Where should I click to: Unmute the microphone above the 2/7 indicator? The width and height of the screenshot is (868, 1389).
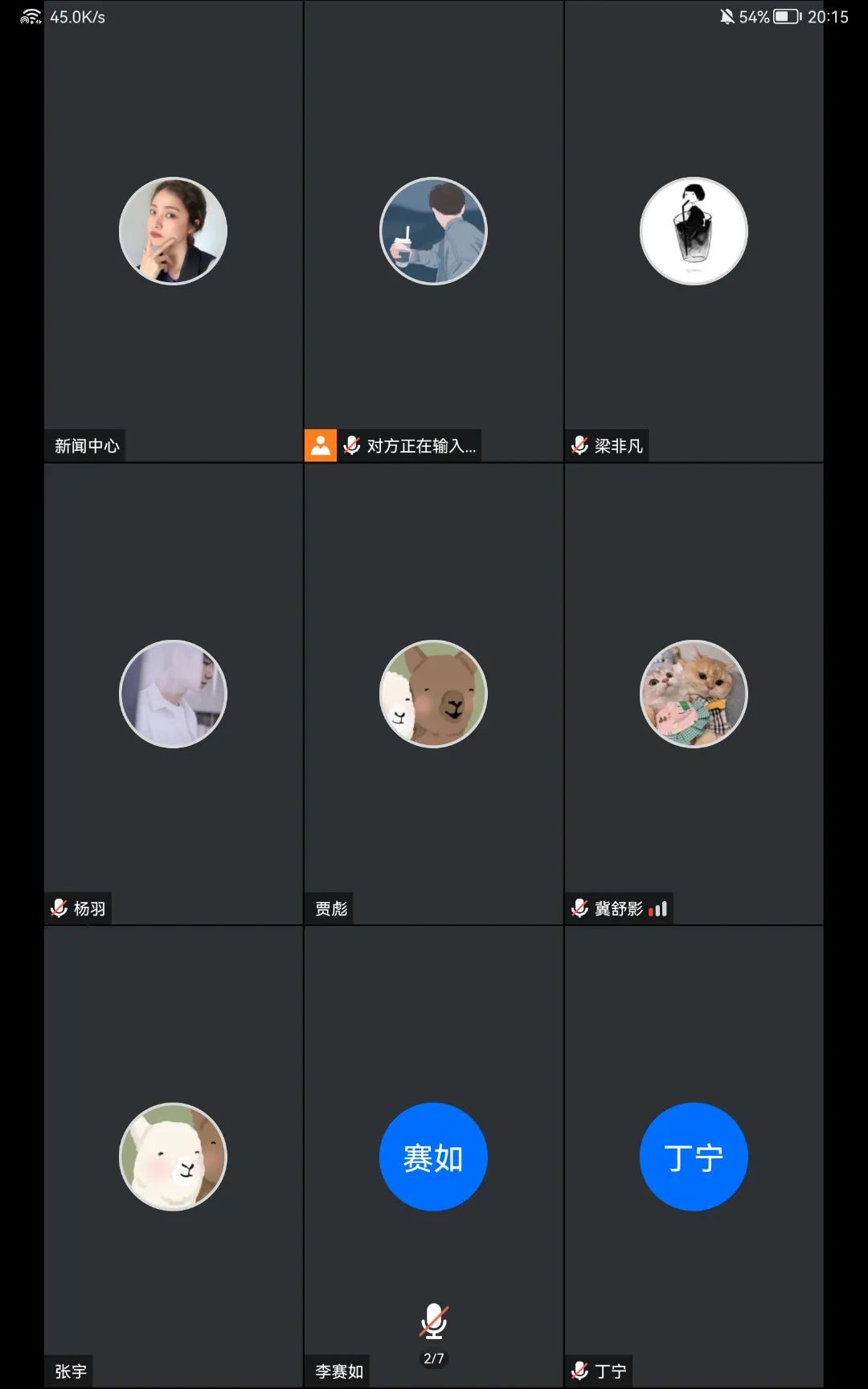pos(433,1321)
